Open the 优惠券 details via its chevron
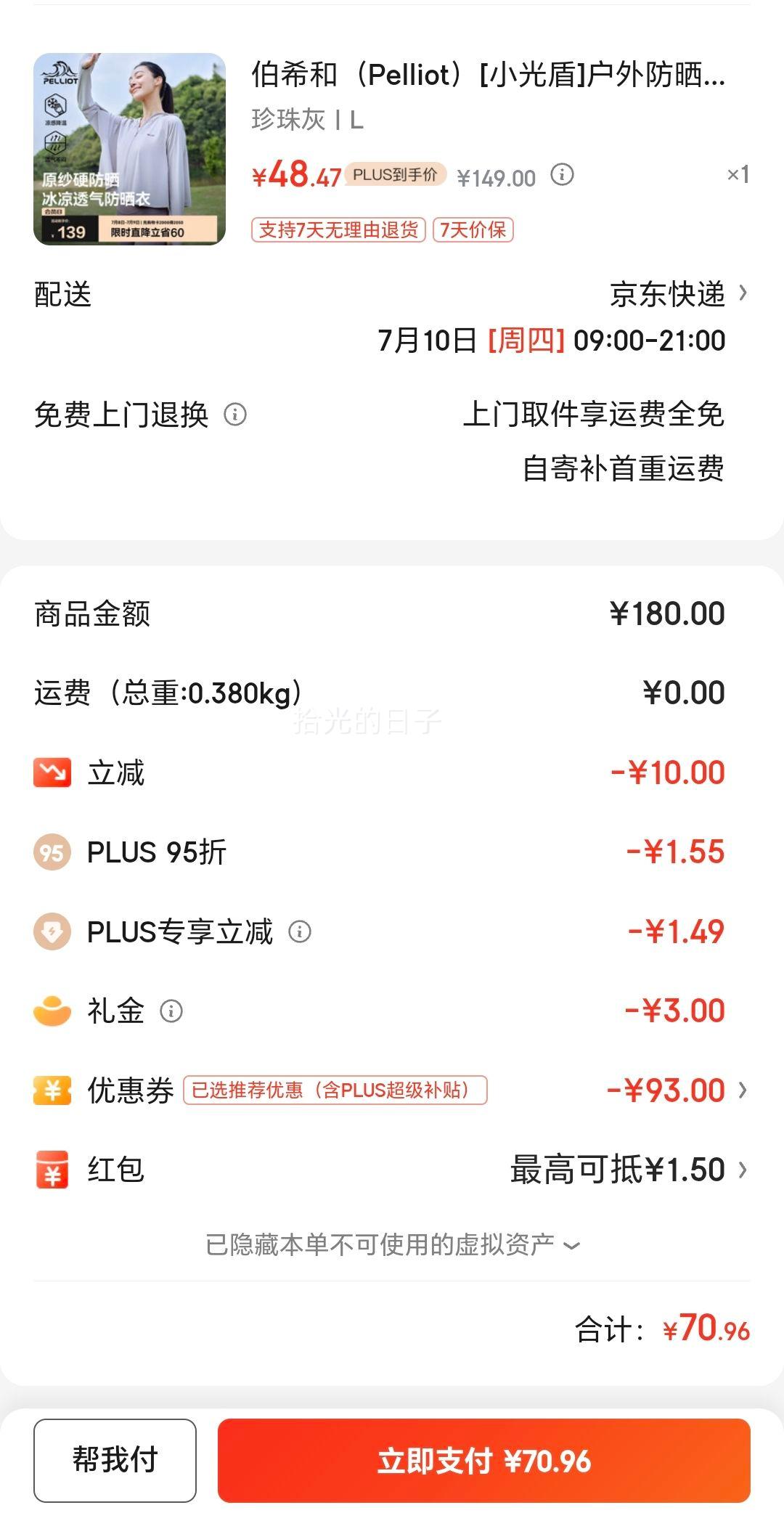Image resolution: width=784 pixels, height=1513 pixels. (x=742, y=1088)
